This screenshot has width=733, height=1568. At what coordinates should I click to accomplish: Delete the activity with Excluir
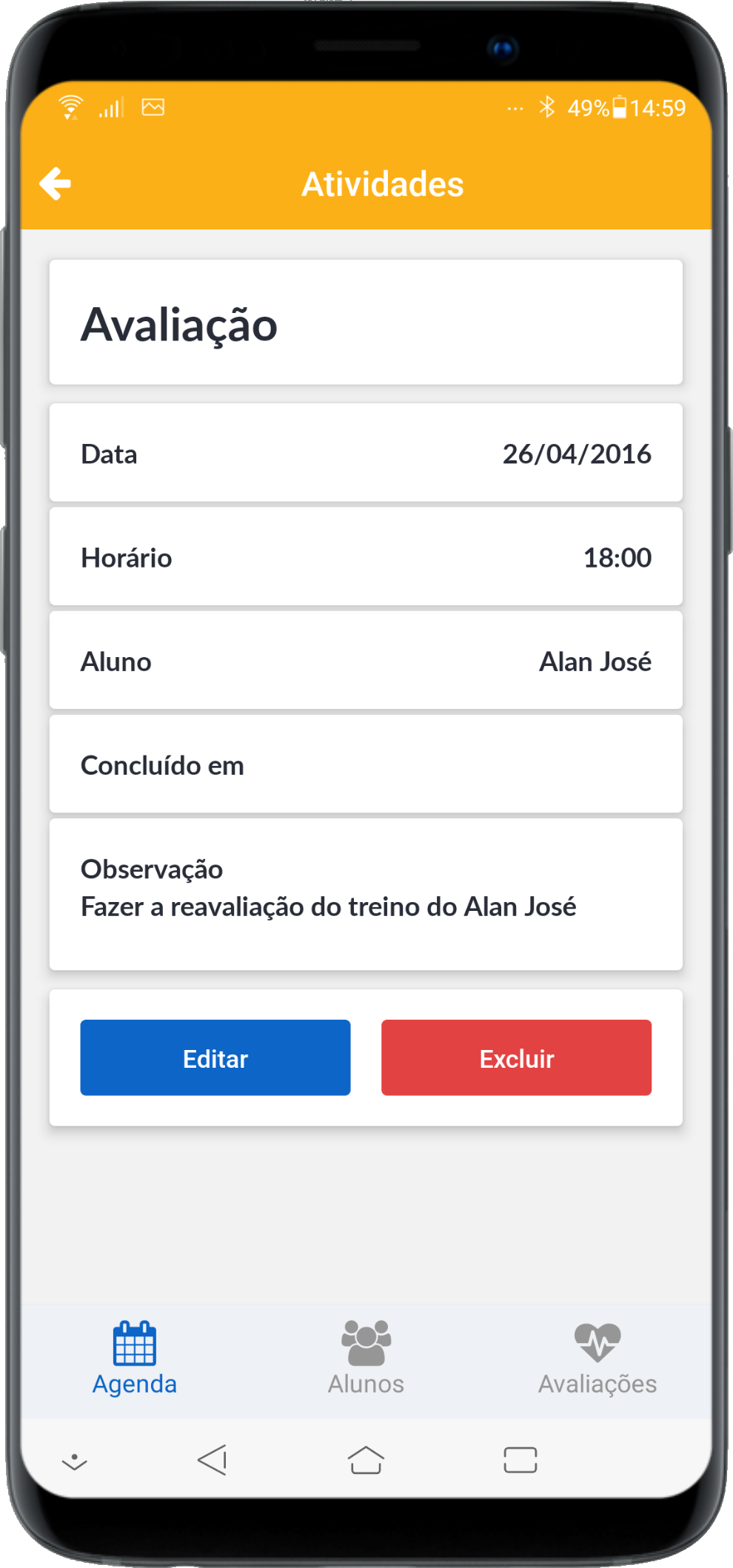pyautogui.click(x=516, y=1057)
